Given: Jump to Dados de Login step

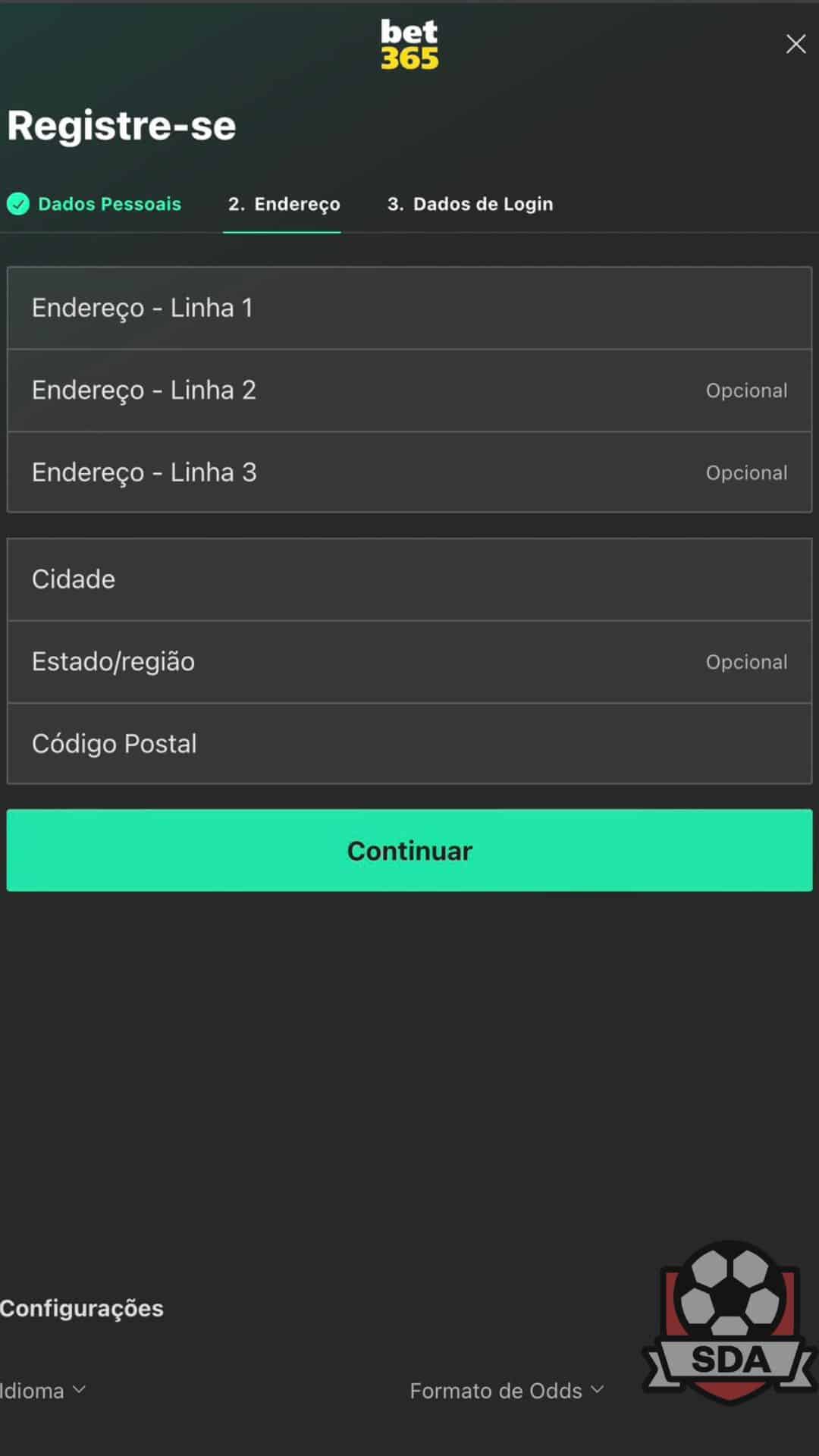Looking at the screenshot, I should click(470, 204).
